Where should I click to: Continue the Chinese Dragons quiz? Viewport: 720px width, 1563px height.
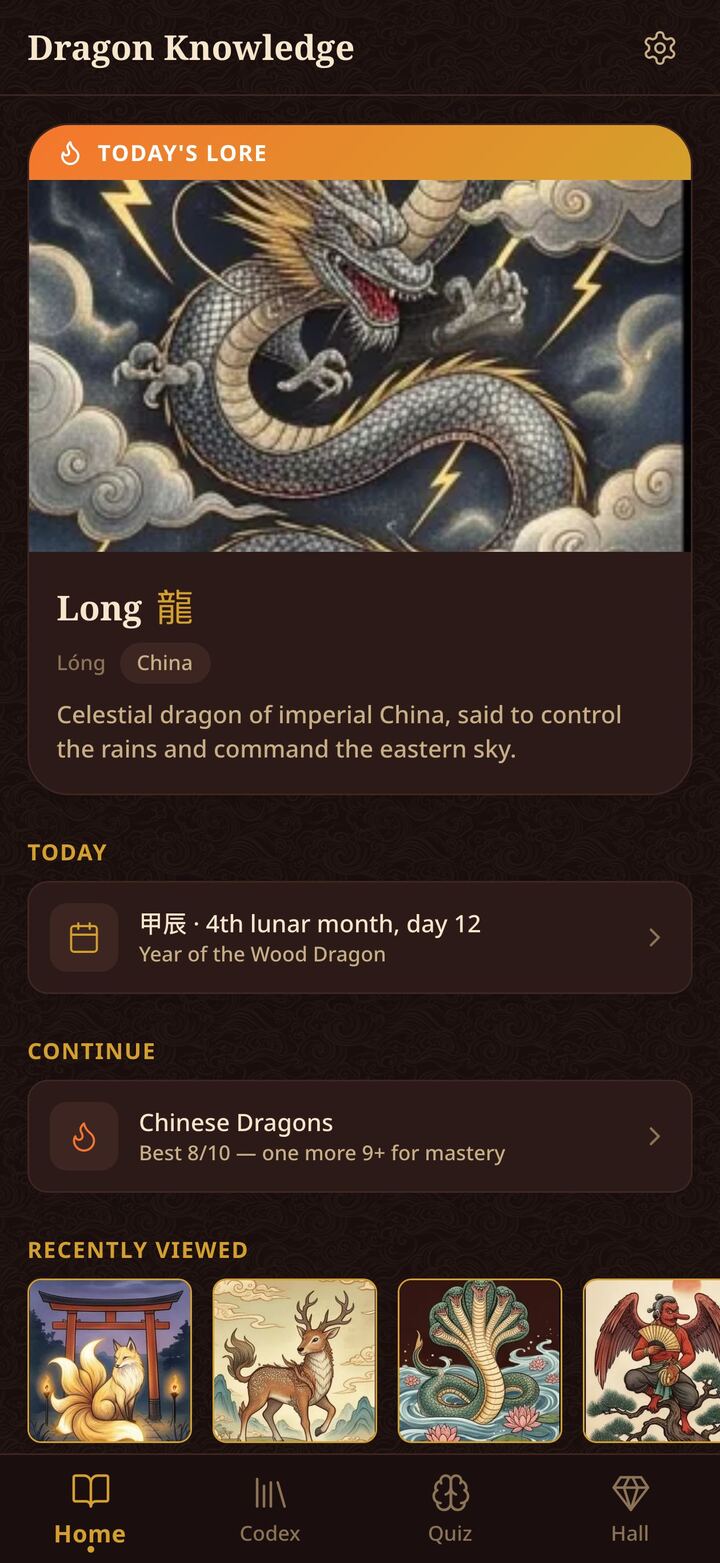point(360,1136)
